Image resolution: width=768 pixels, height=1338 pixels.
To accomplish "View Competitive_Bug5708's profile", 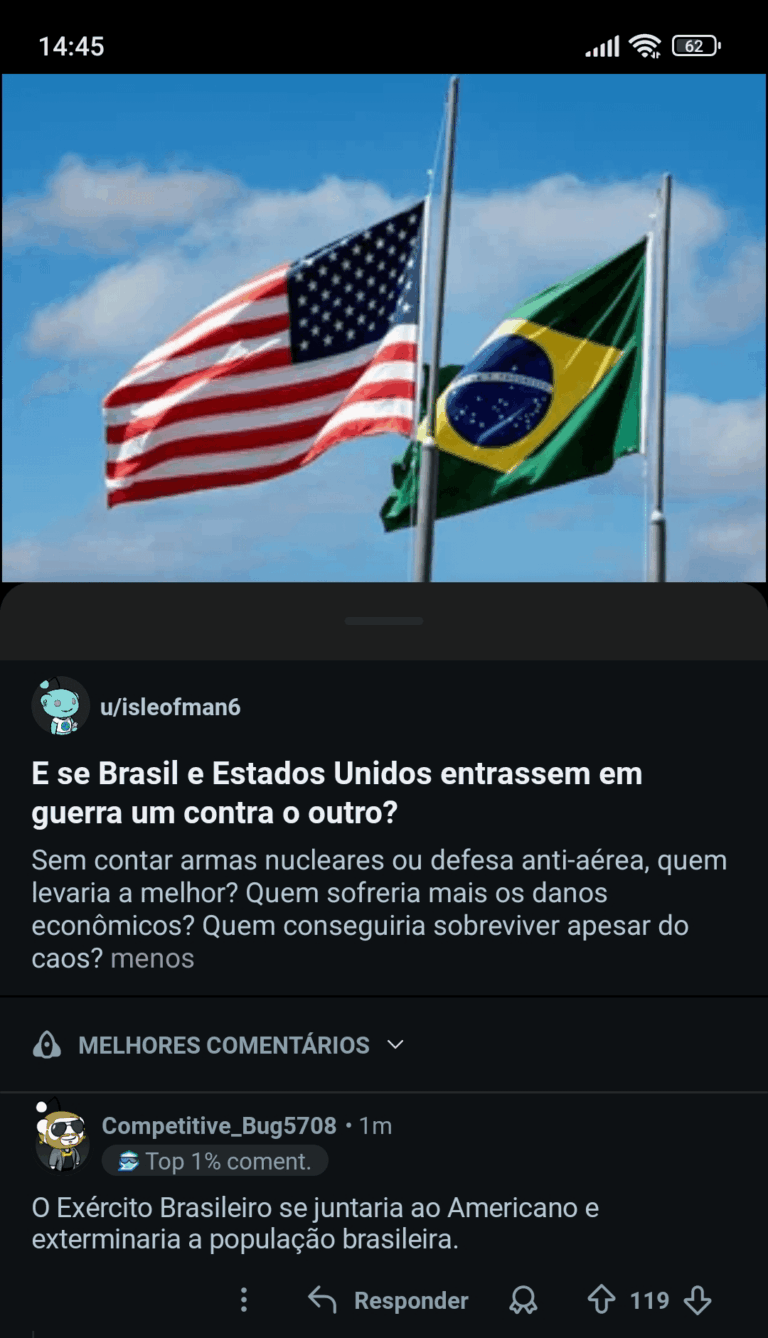I will pyautogui.click(x=218, y=1126).
